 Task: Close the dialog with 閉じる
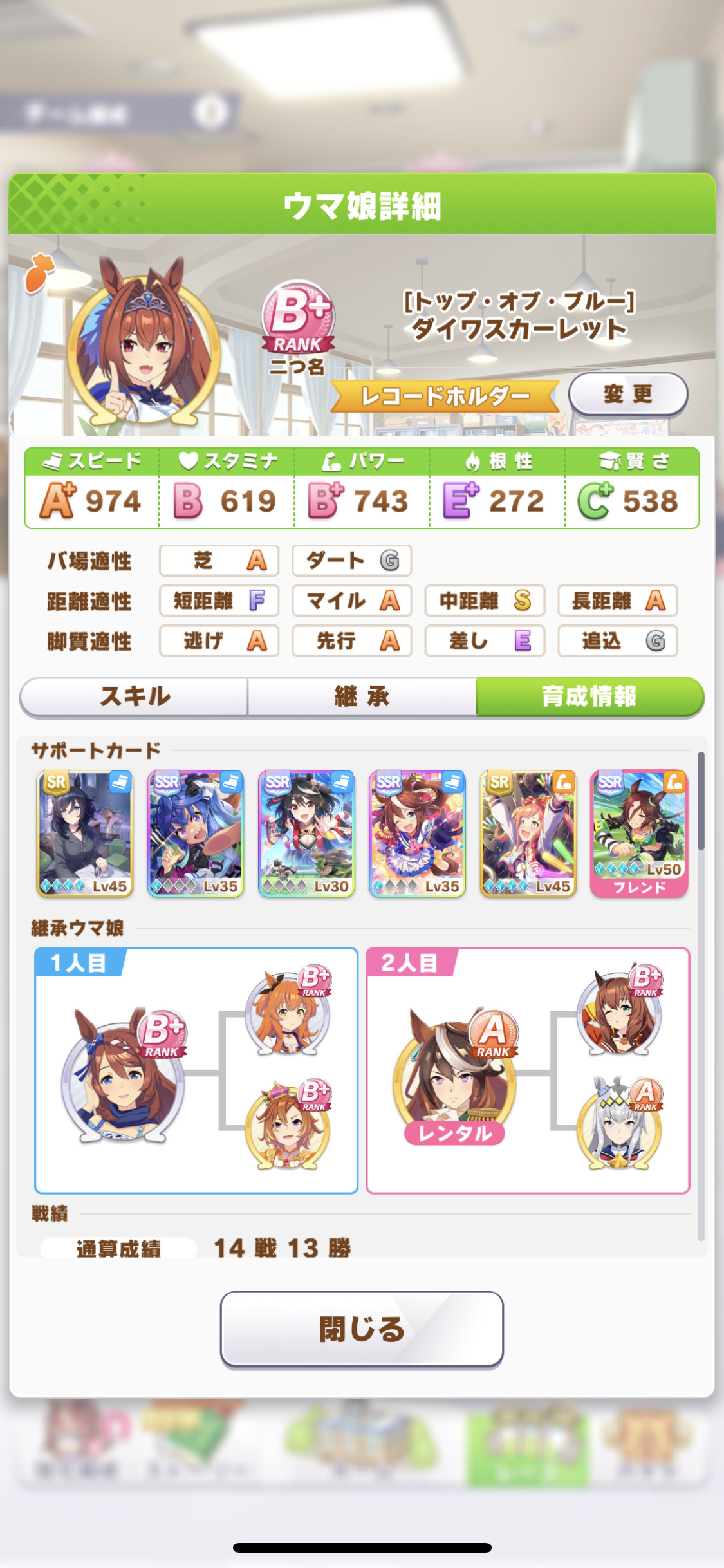click(x=362, y=1329)
